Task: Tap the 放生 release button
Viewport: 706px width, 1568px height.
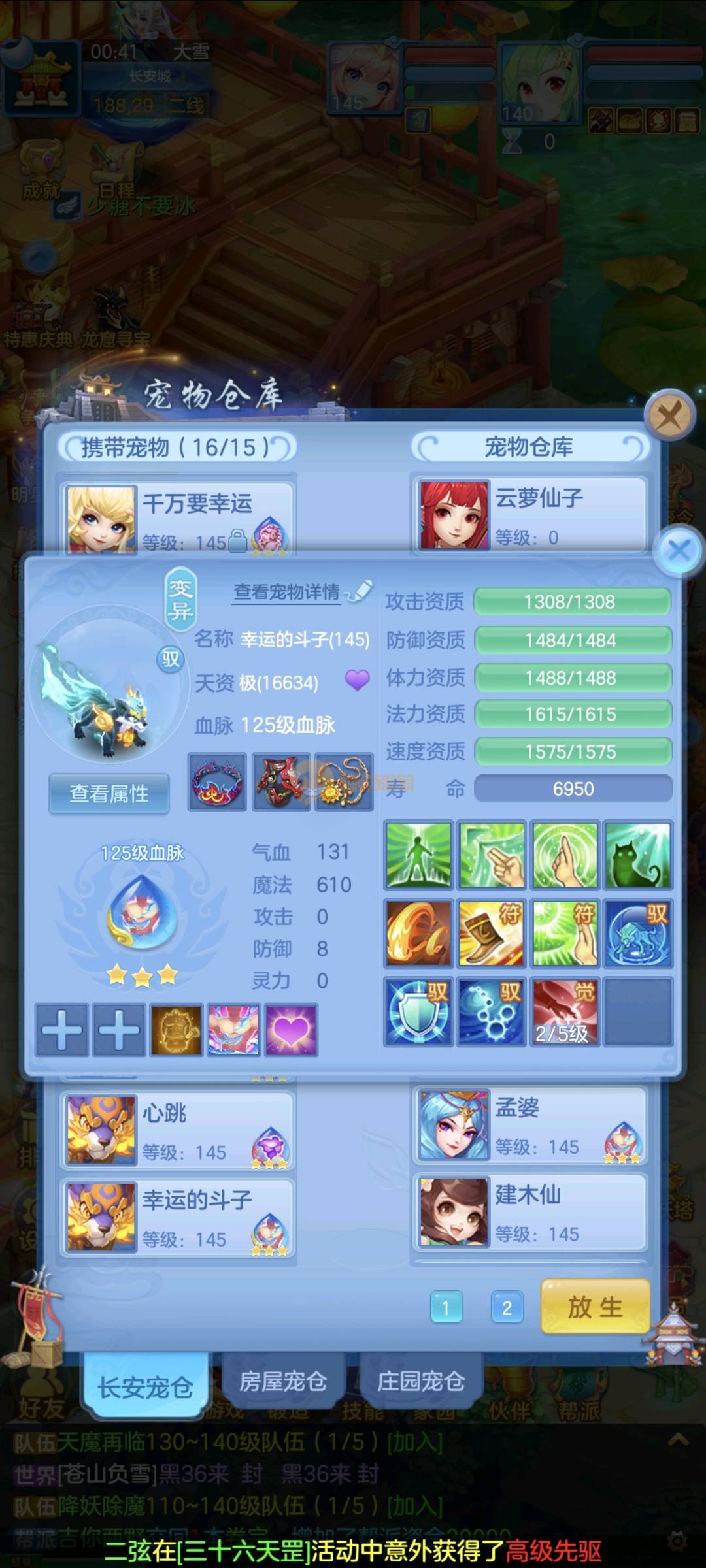Action: (595, 1307)
